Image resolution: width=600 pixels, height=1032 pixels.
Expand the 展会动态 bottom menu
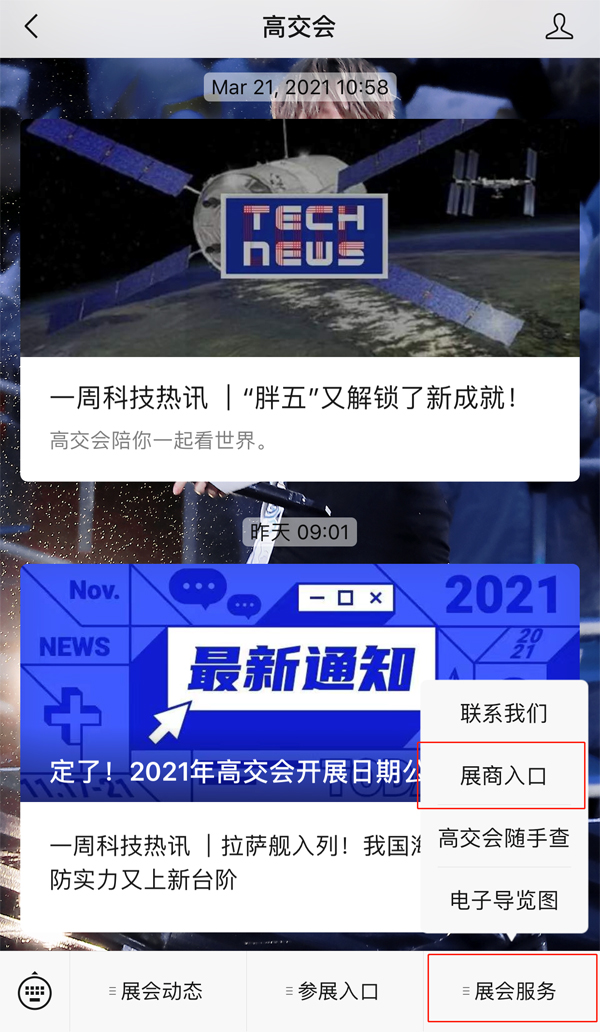pos(158,991)
